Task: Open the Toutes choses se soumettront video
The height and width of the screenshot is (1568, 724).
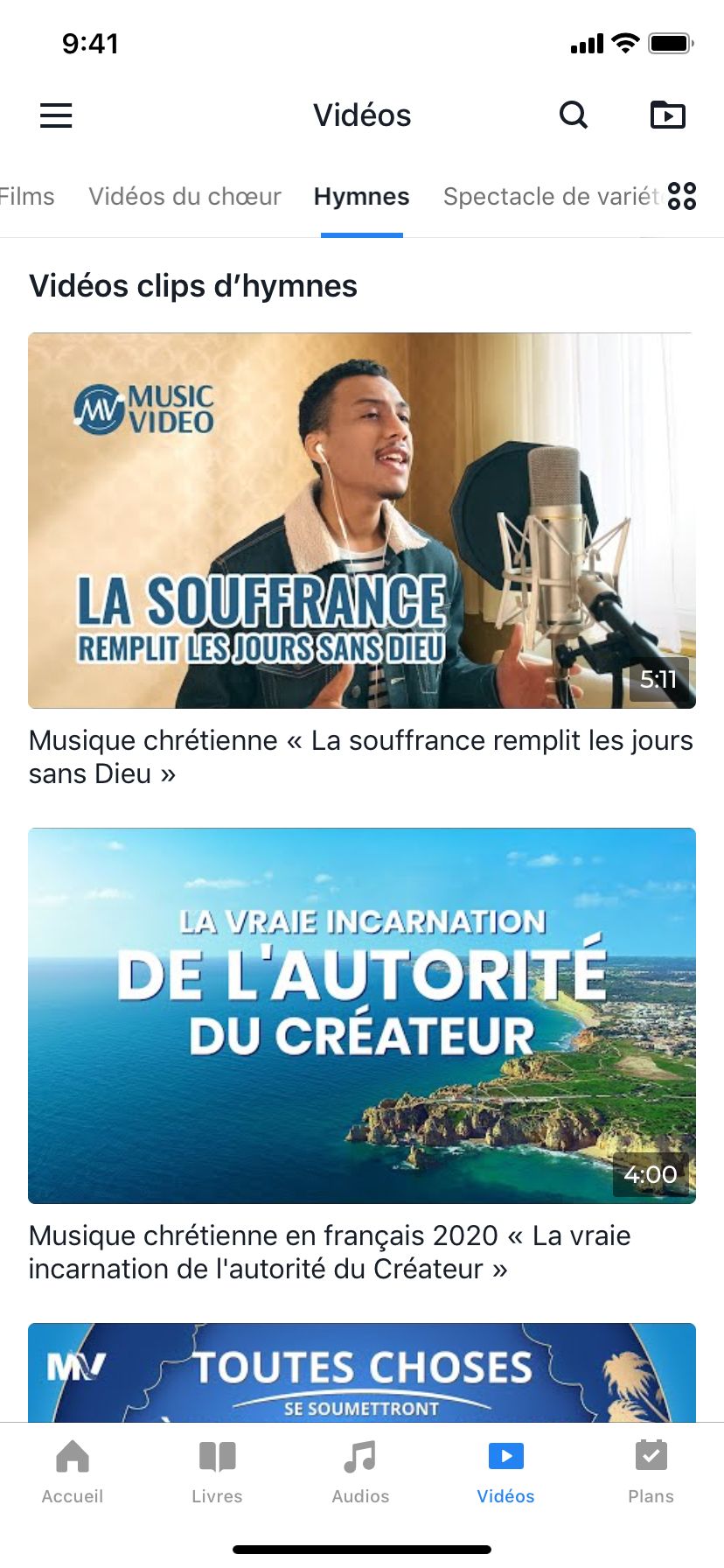Action: [x=362, y=1372]
